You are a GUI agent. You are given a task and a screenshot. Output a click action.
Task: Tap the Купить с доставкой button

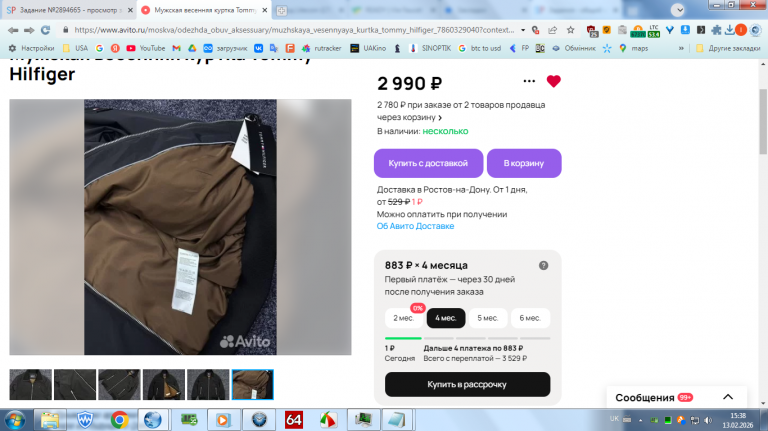pyautogui.click(x=428, y=163)
